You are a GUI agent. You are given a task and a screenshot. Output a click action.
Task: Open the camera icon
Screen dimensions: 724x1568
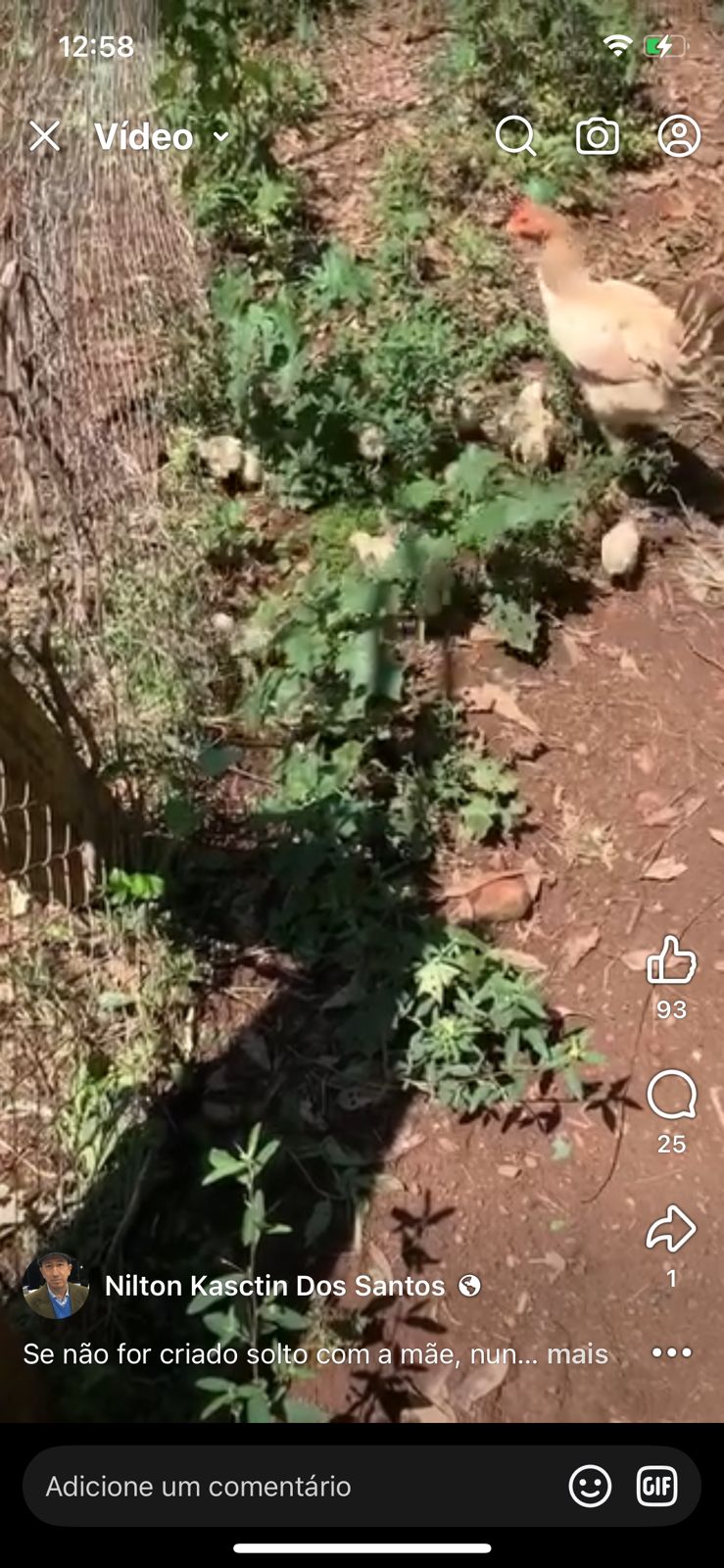(x=598, y=136)
